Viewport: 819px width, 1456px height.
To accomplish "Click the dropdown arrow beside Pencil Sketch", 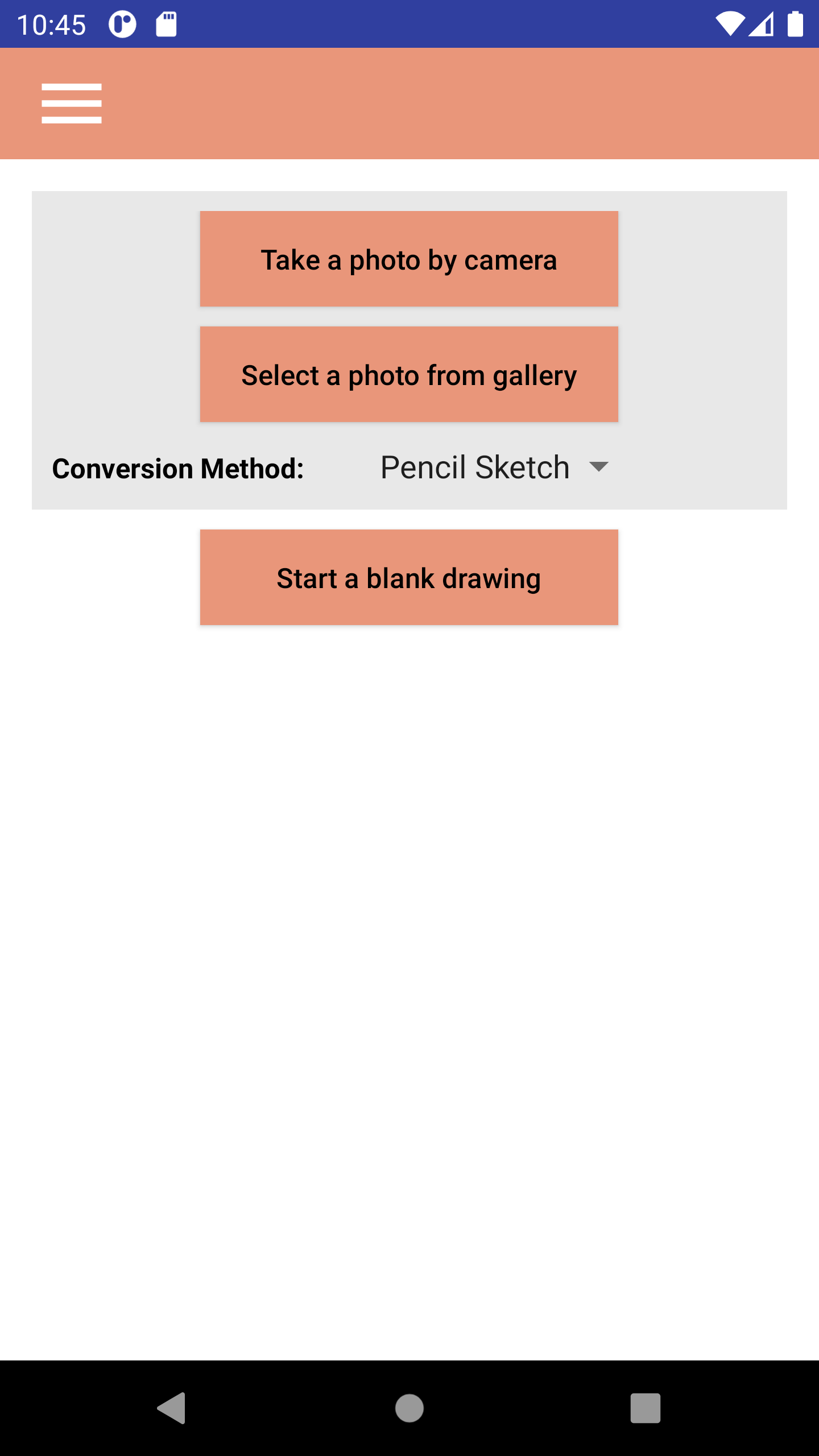I will coord(599,468).
